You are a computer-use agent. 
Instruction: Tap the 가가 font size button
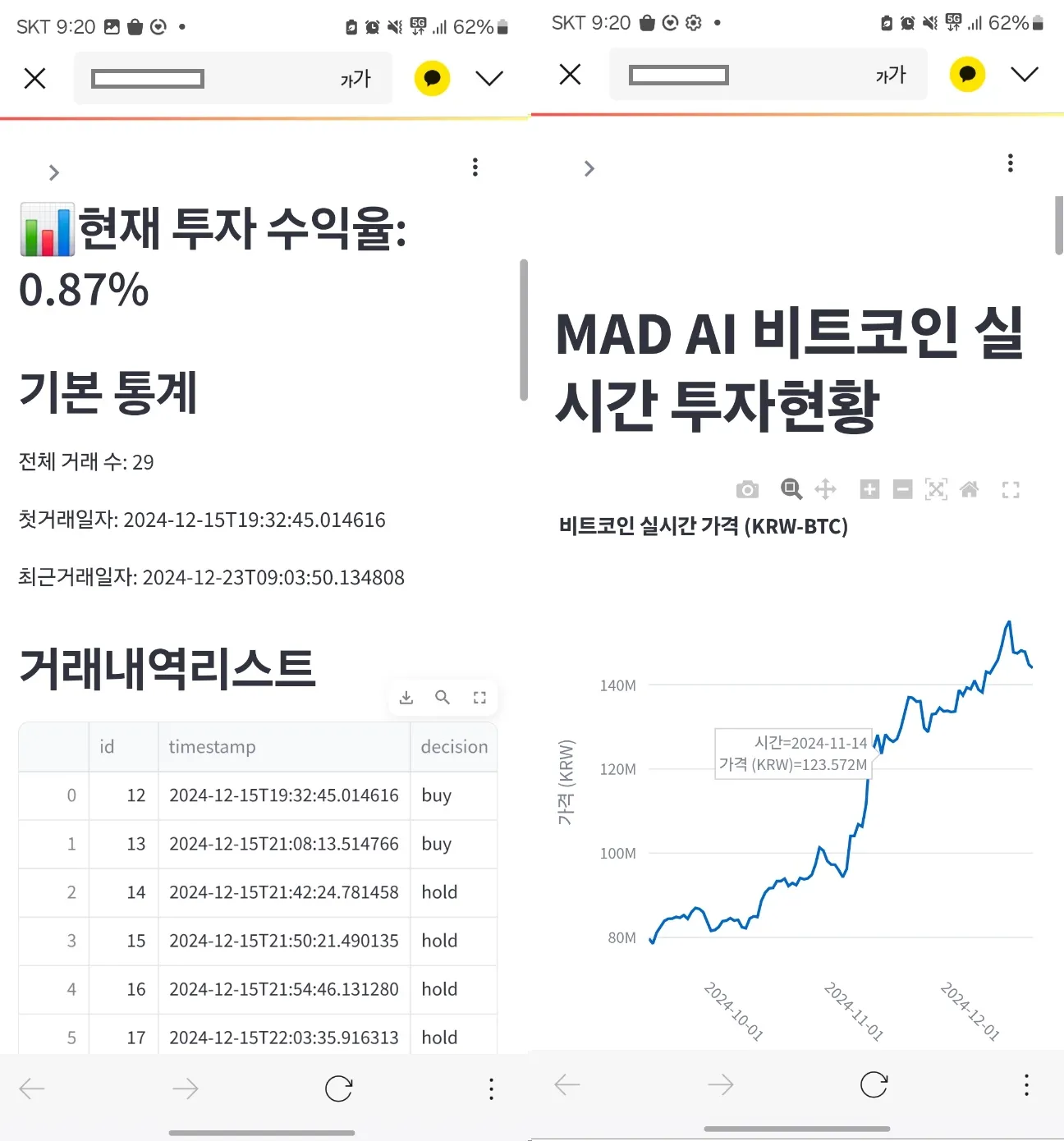point(355,79)
